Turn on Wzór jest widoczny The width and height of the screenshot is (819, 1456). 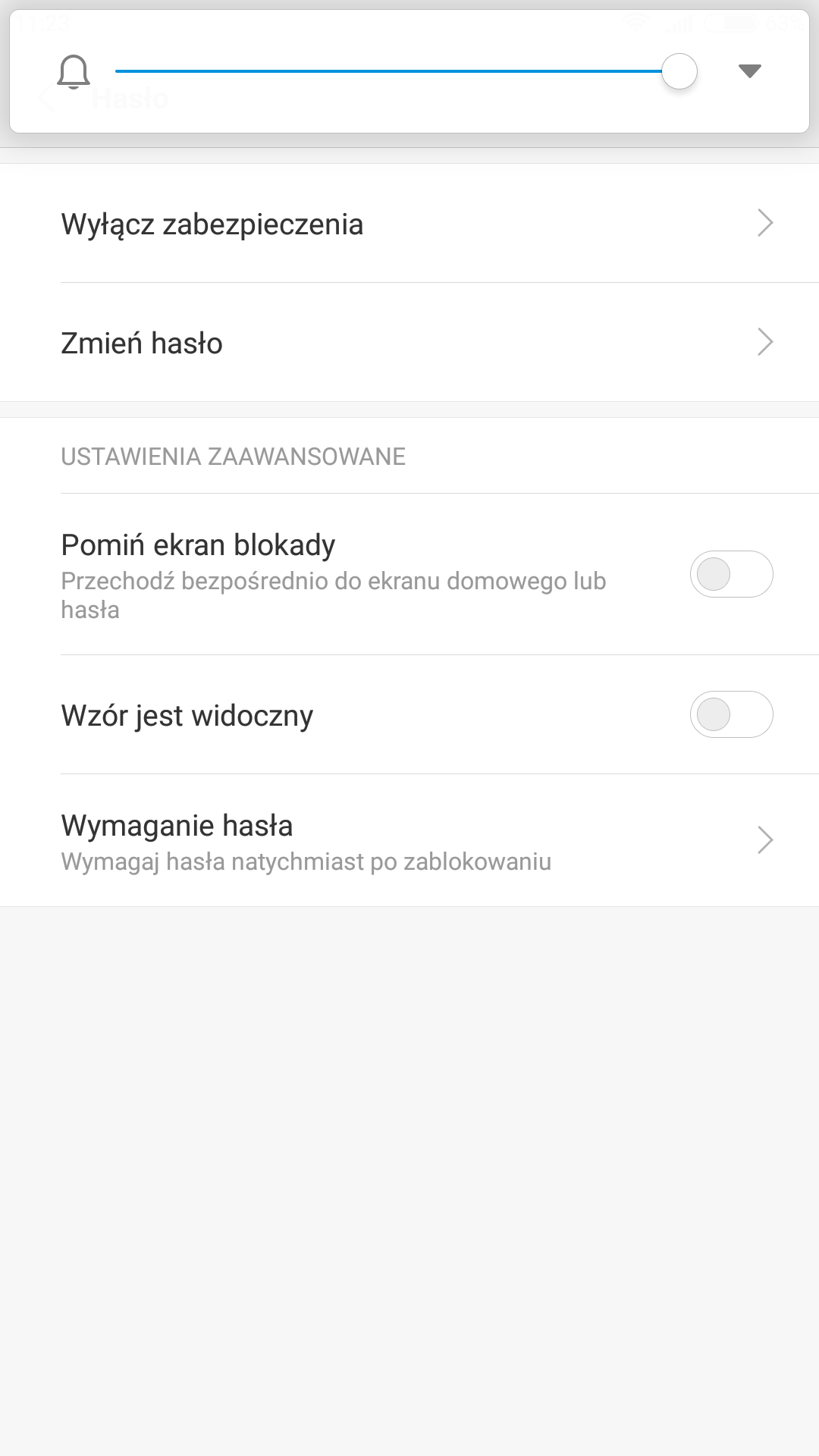(730, 714)
